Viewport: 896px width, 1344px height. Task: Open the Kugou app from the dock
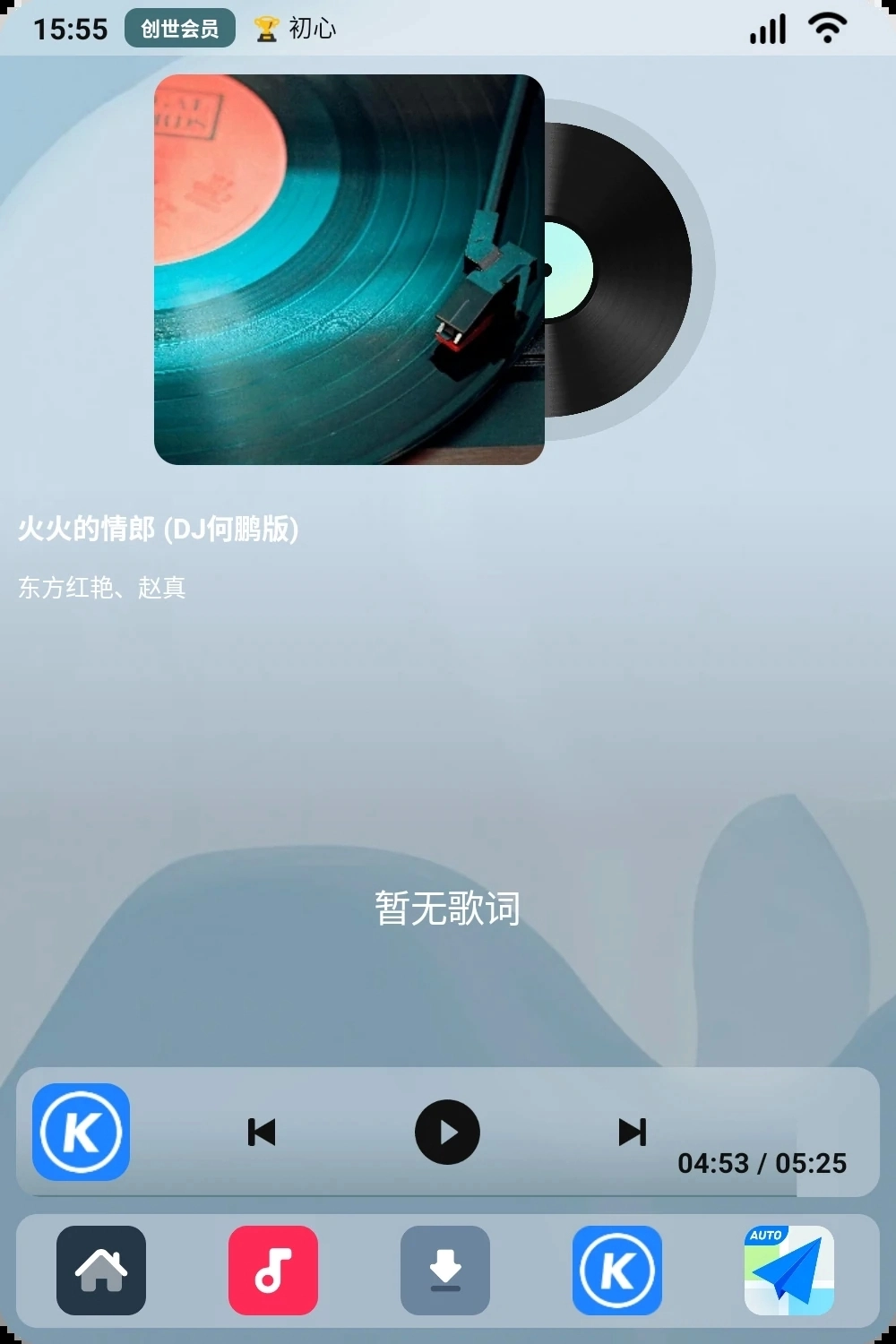(x=616, y=1271)
